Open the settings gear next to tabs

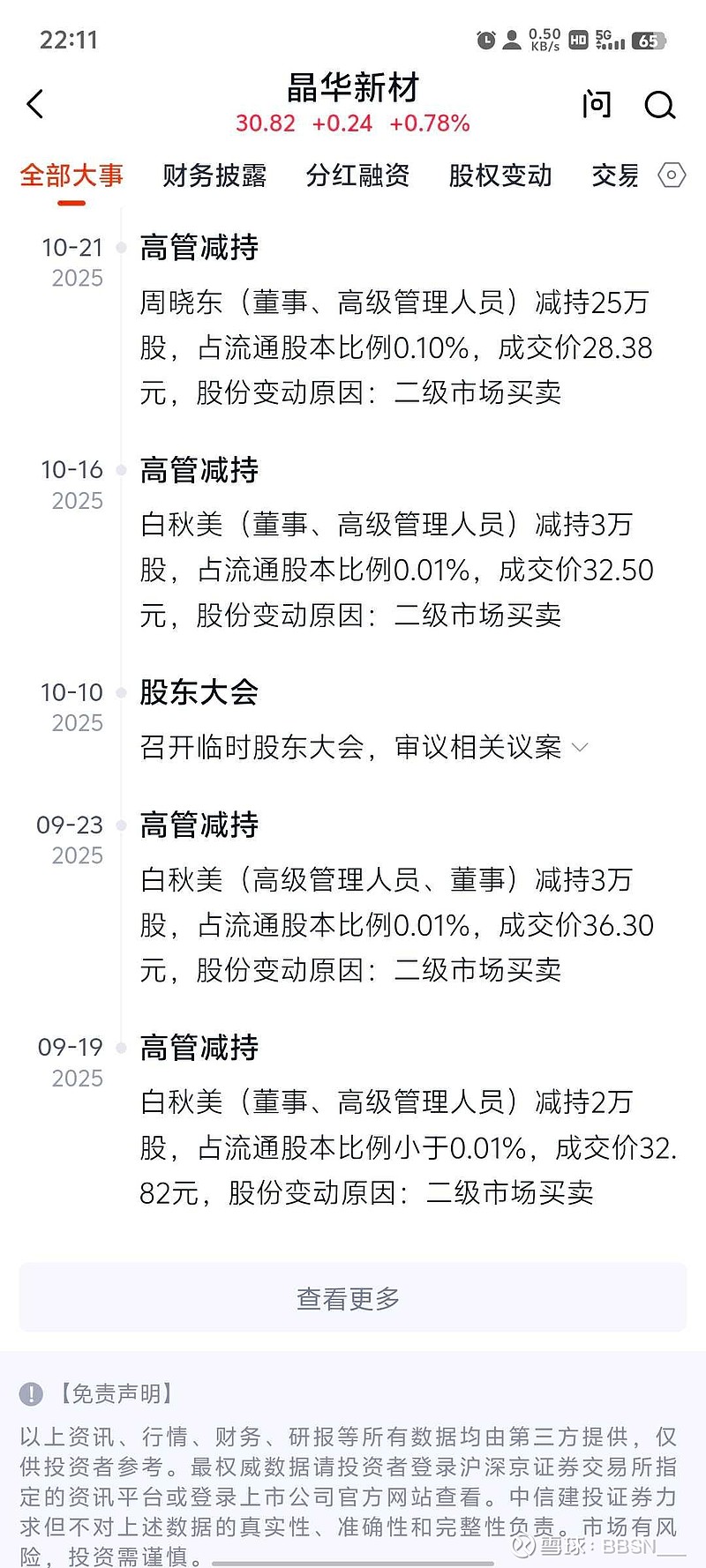[672, 175]
